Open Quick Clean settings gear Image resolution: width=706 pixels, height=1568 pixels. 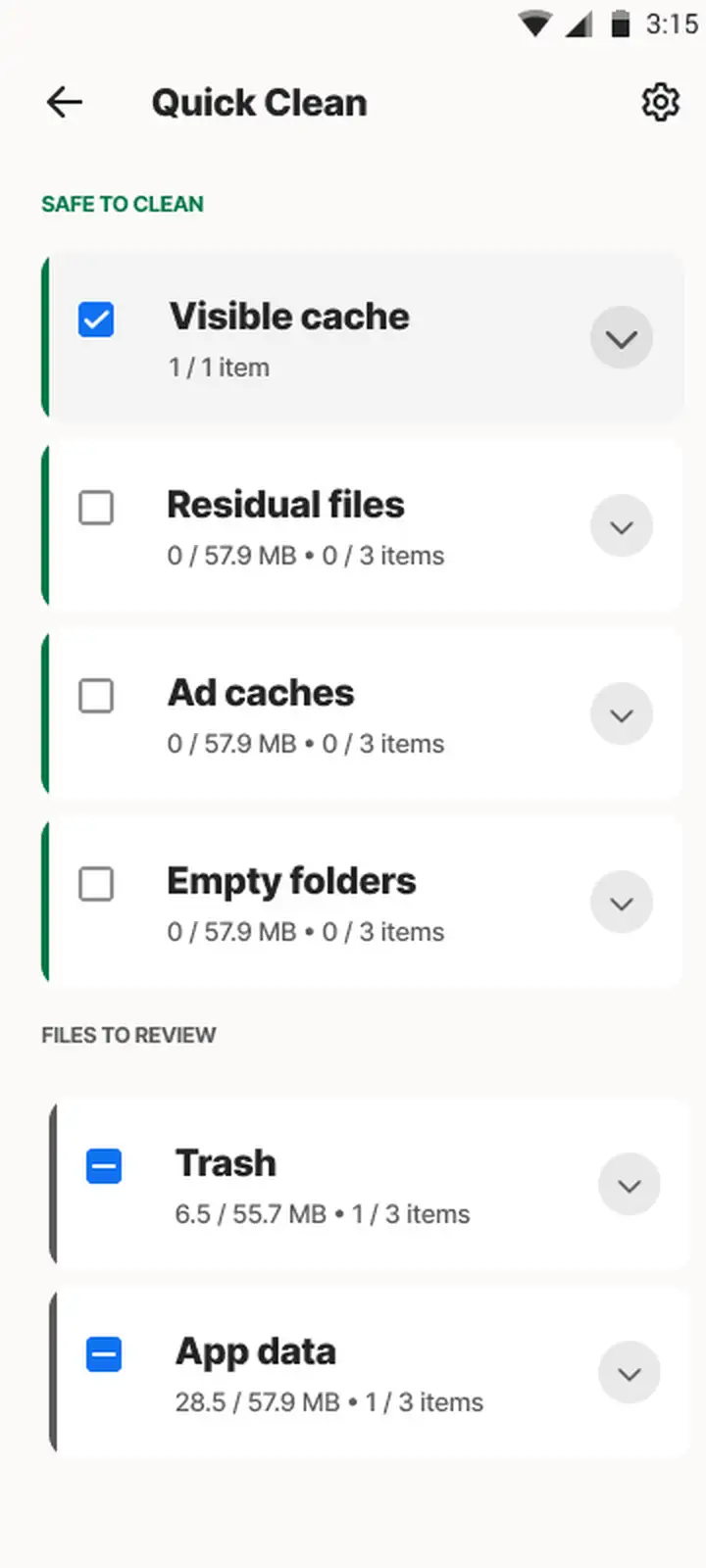pos(660,102)
